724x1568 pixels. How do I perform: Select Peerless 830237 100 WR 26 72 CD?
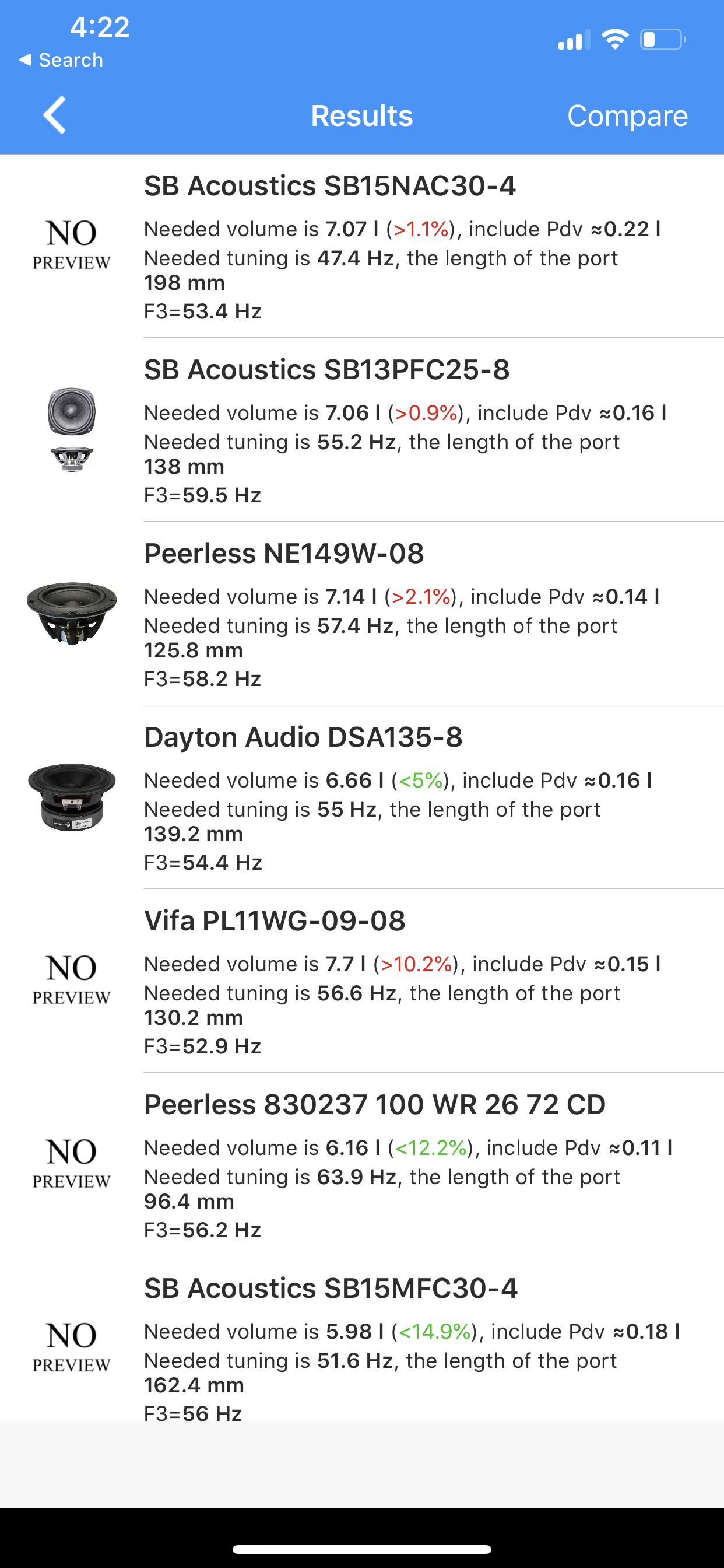pos(362,1165)
